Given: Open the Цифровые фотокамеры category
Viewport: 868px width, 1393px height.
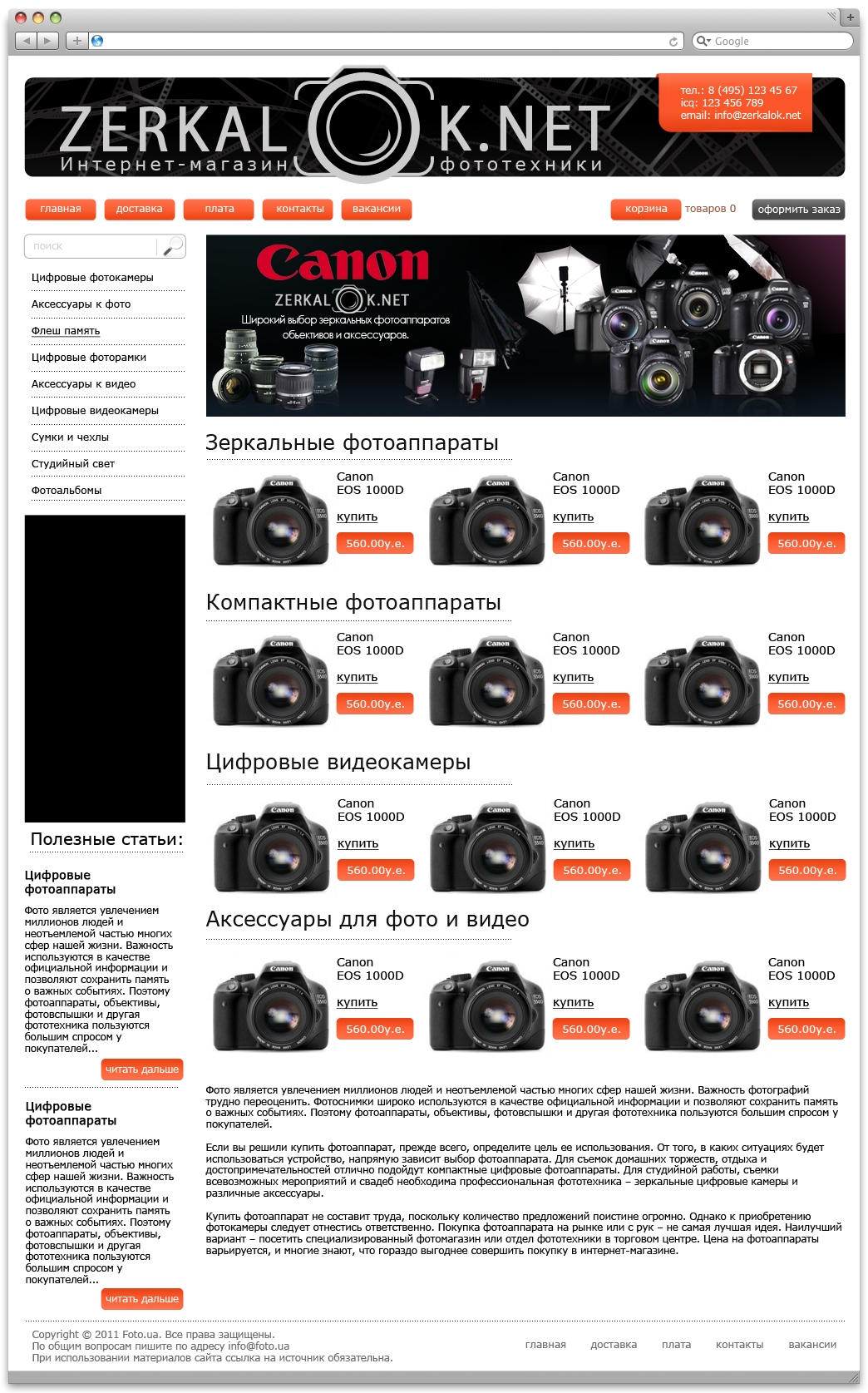Looking at the screenshot, I should point(92,278).
